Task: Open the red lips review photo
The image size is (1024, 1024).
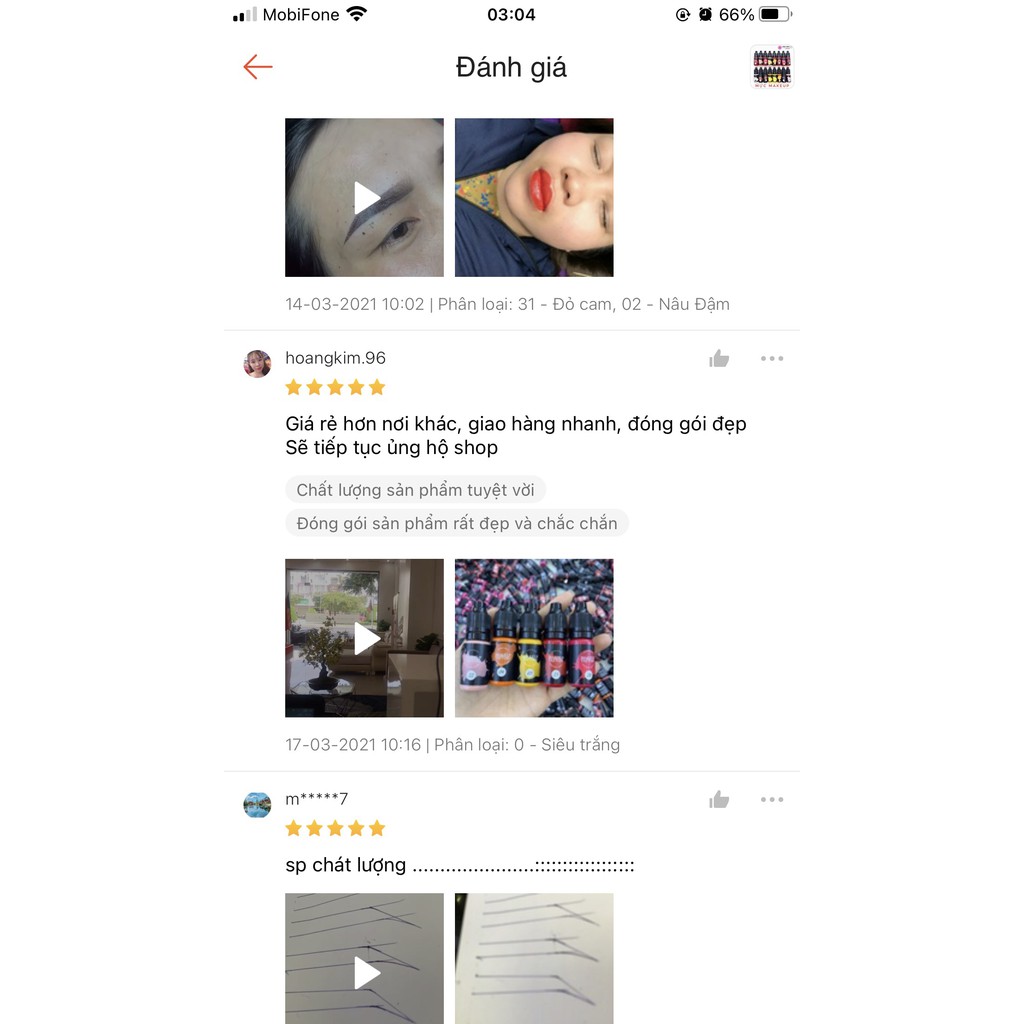Action: (534, 197)
